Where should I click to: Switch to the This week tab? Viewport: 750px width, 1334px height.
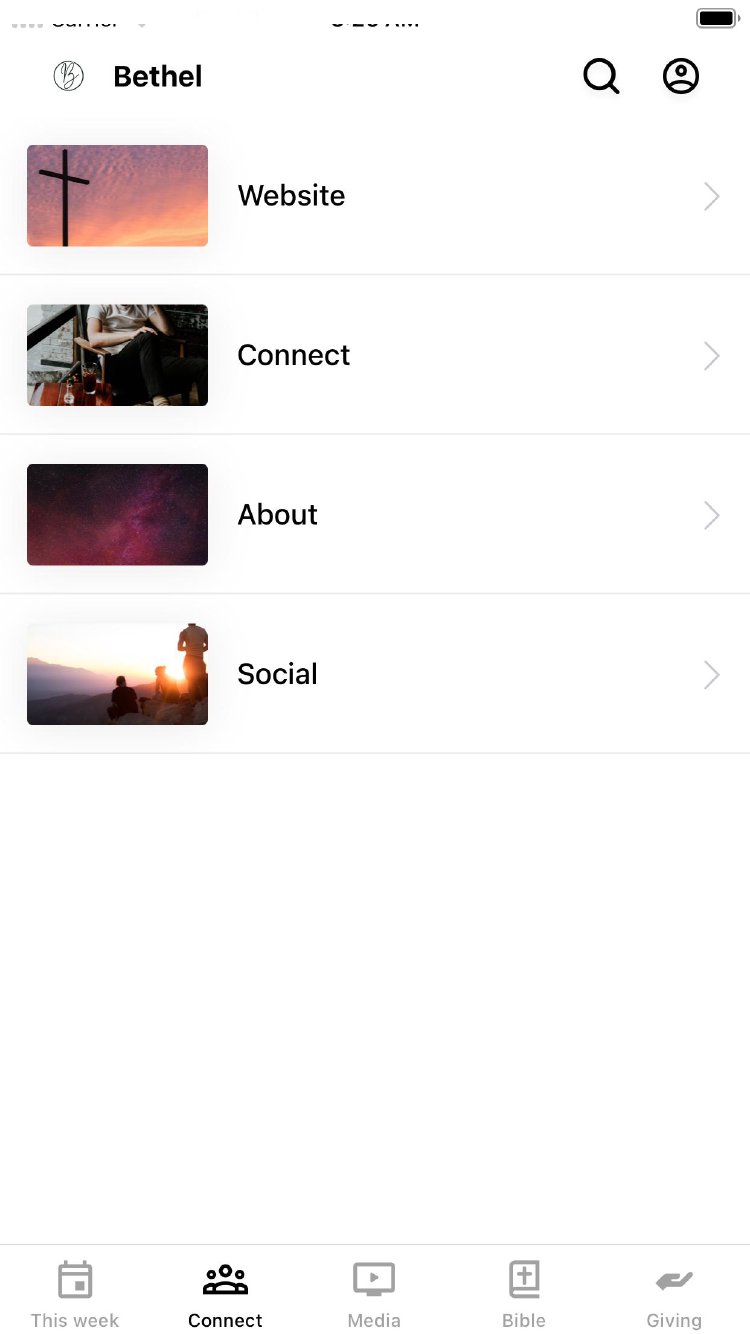tap(75, 1294)
